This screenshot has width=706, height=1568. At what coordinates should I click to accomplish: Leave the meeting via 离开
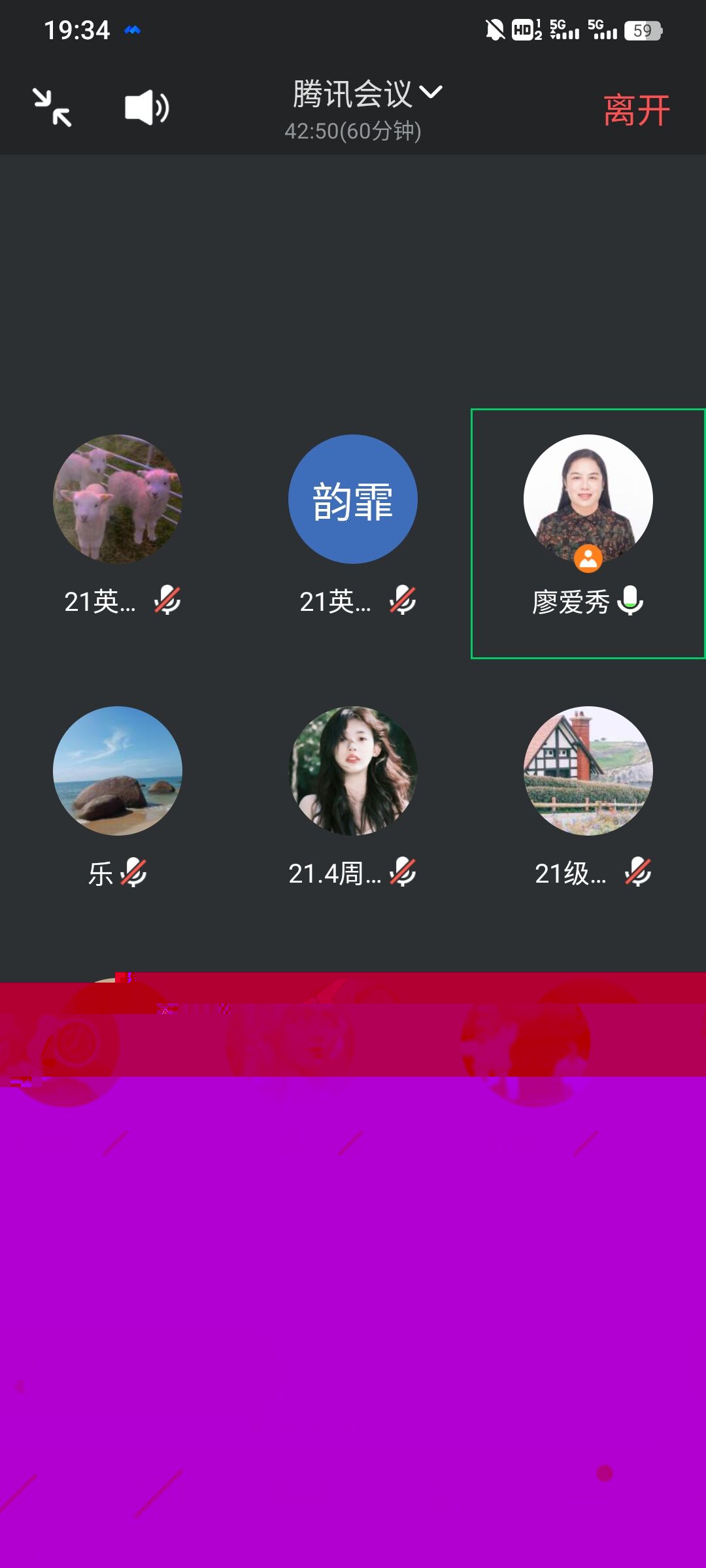point(636,110)
